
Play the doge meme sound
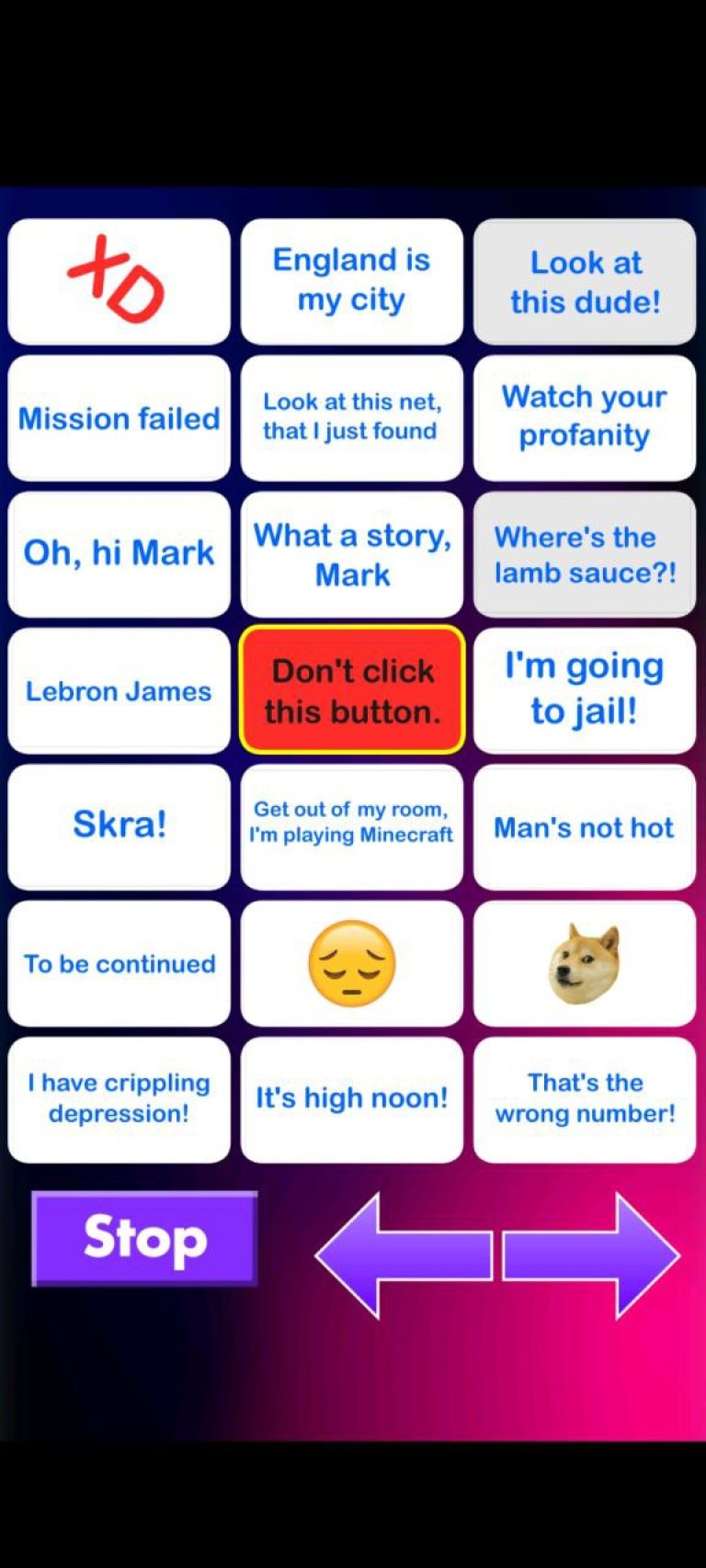point(584,963)
